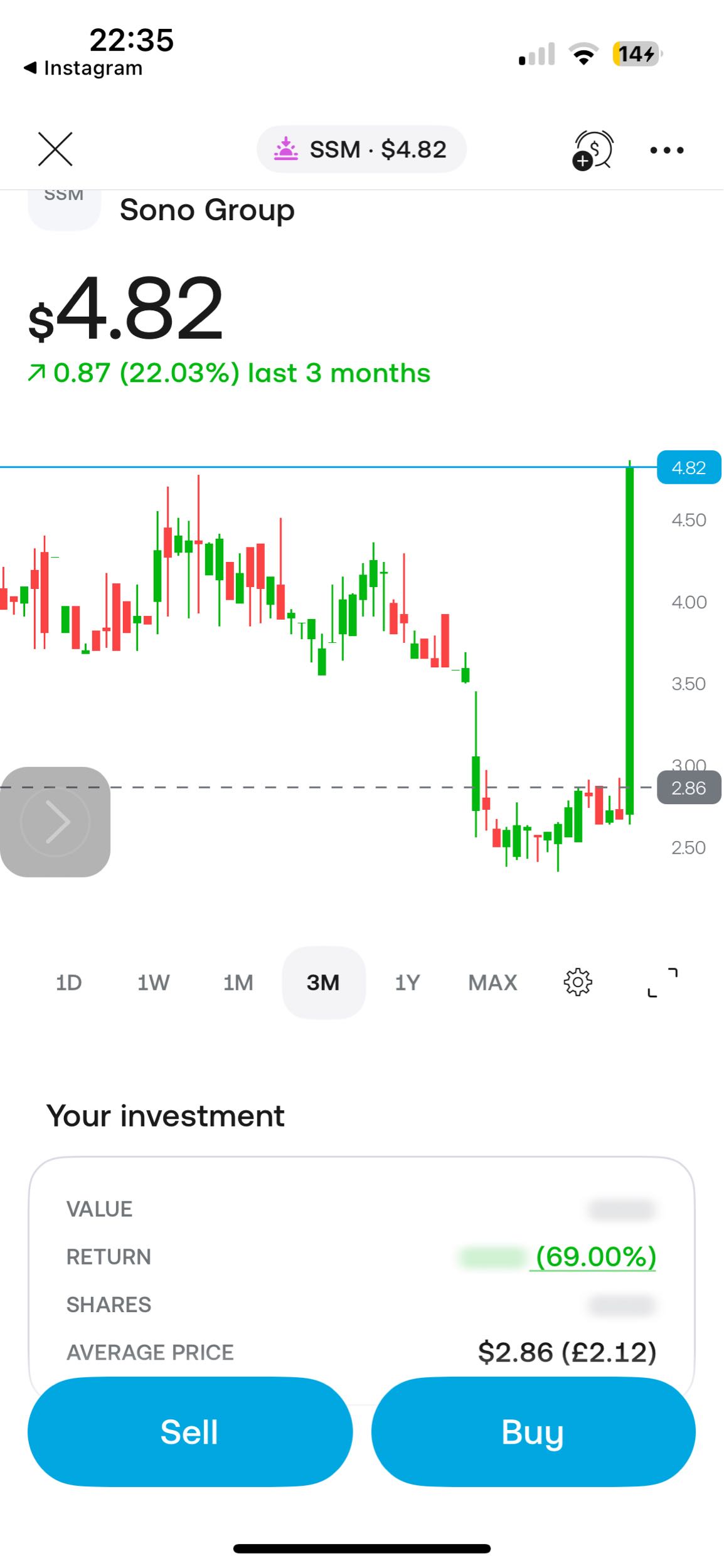Open the three-dot overflow menu
This screenshot has width=724, height=1568.
[x=667, y=150]
